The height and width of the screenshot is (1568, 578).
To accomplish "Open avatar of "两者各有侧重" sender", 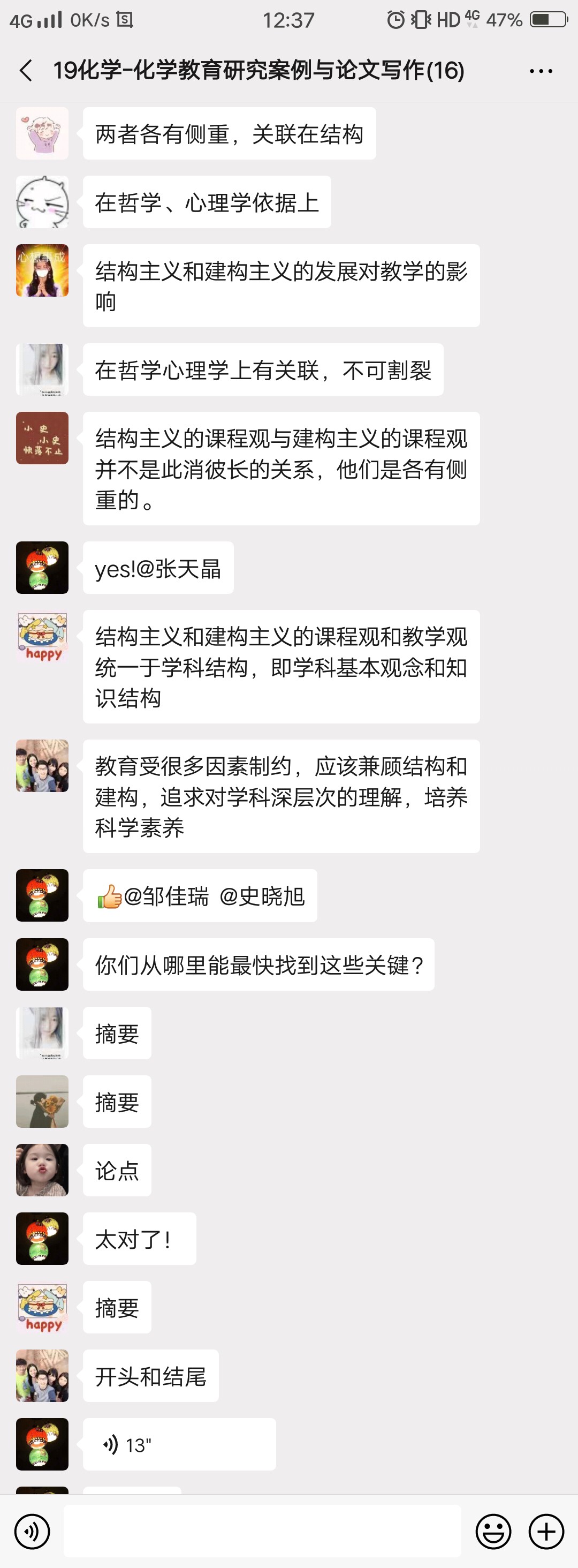I will 42,133.
